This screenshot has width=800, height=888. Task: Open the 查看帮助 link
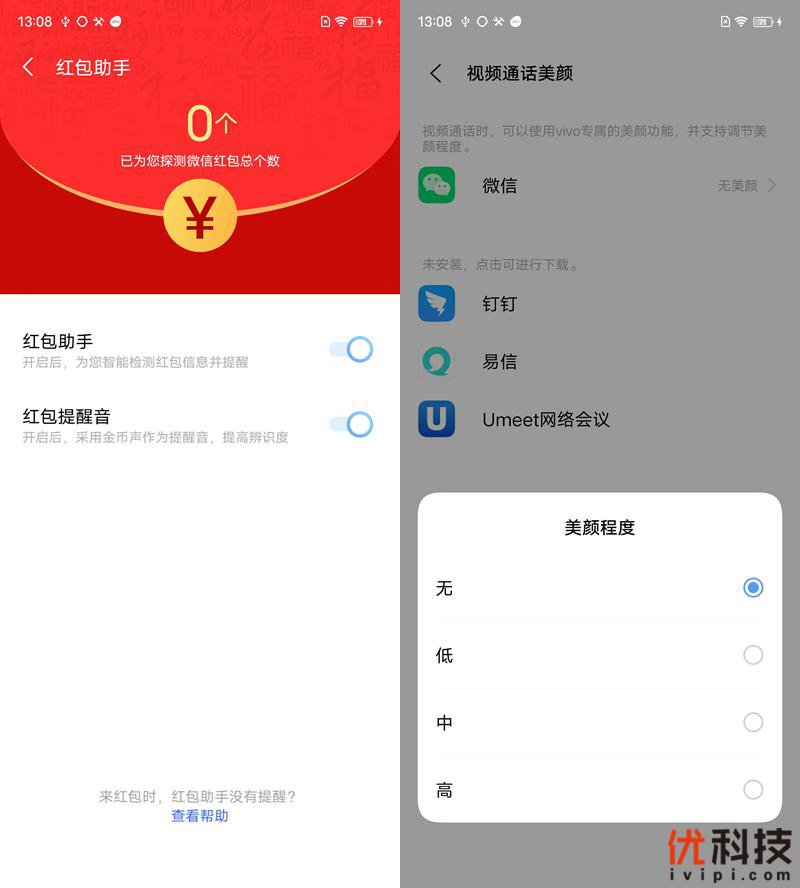click(x=200, y=816)
